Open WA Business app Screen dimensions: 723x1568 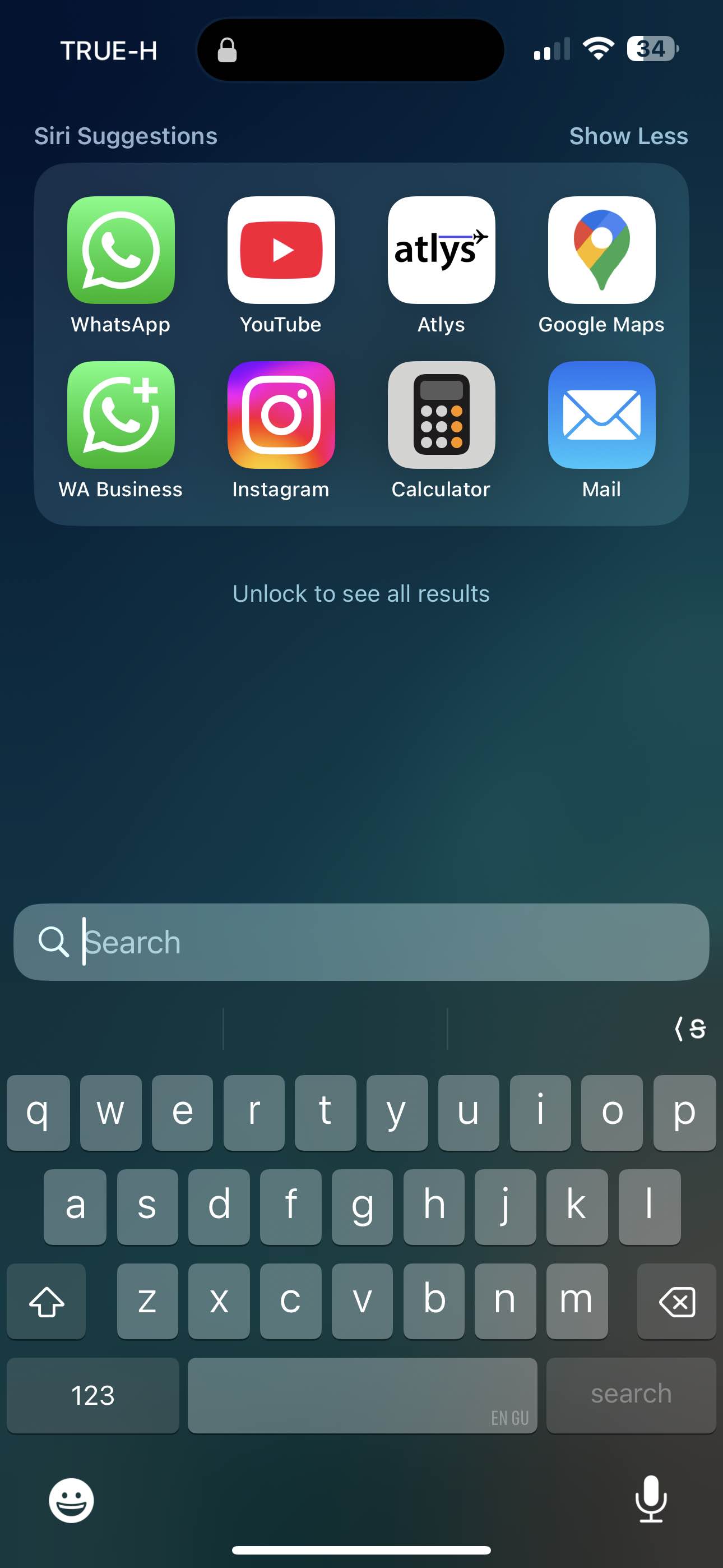tap(121, 415)
